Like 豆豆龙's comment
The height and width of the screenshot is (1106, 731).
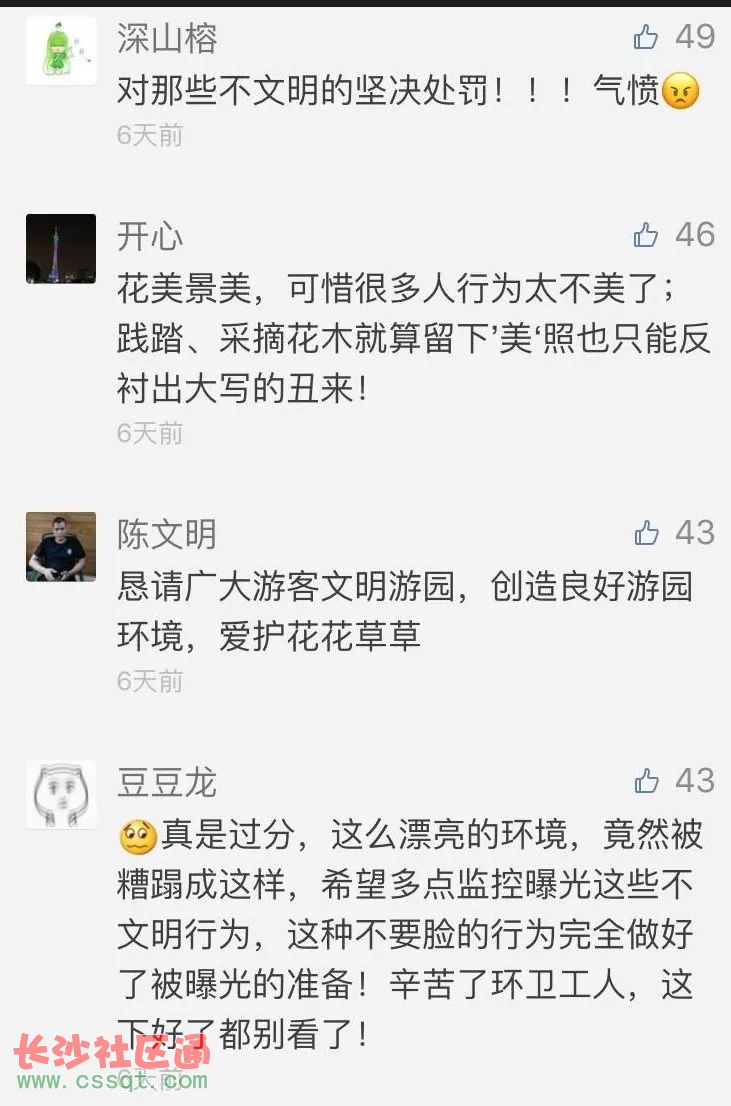click(x=646, y=781)
